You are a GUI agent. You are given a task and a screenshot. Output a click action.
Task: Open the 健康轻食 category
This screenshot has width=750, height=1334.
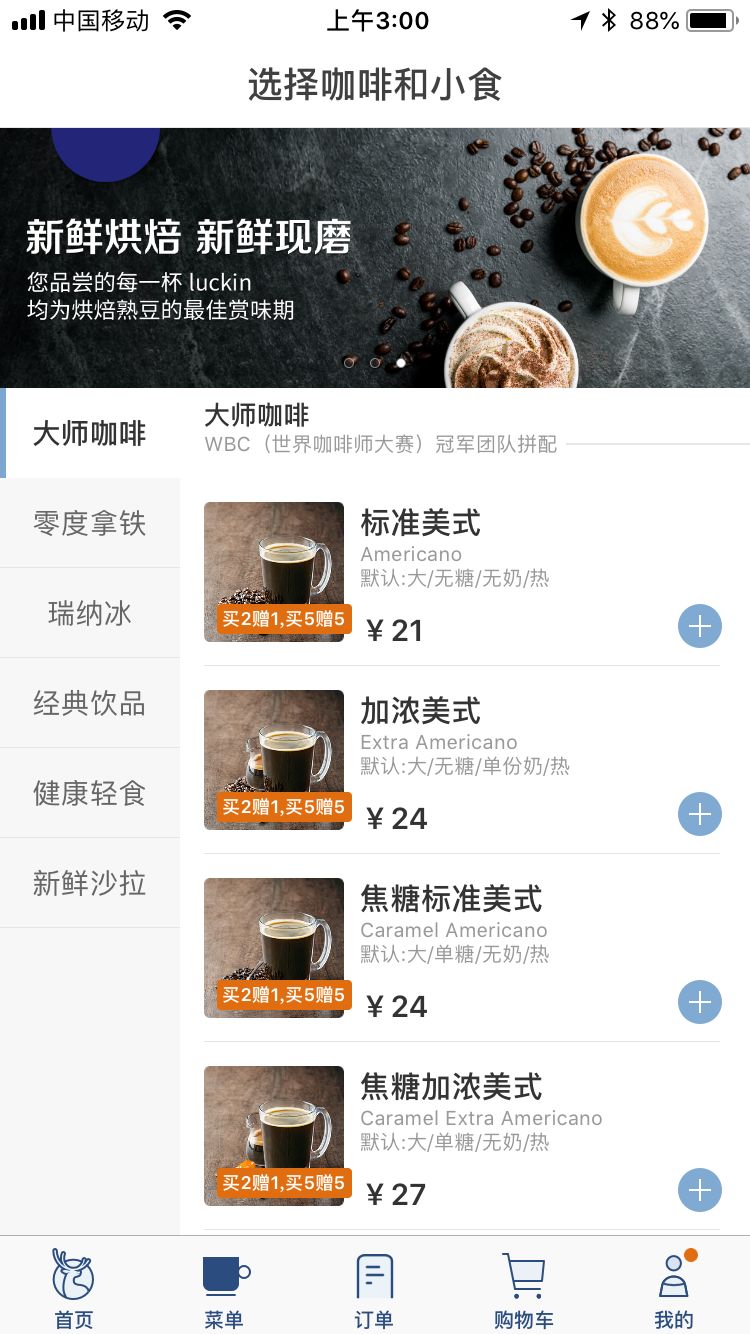(90, 793)
